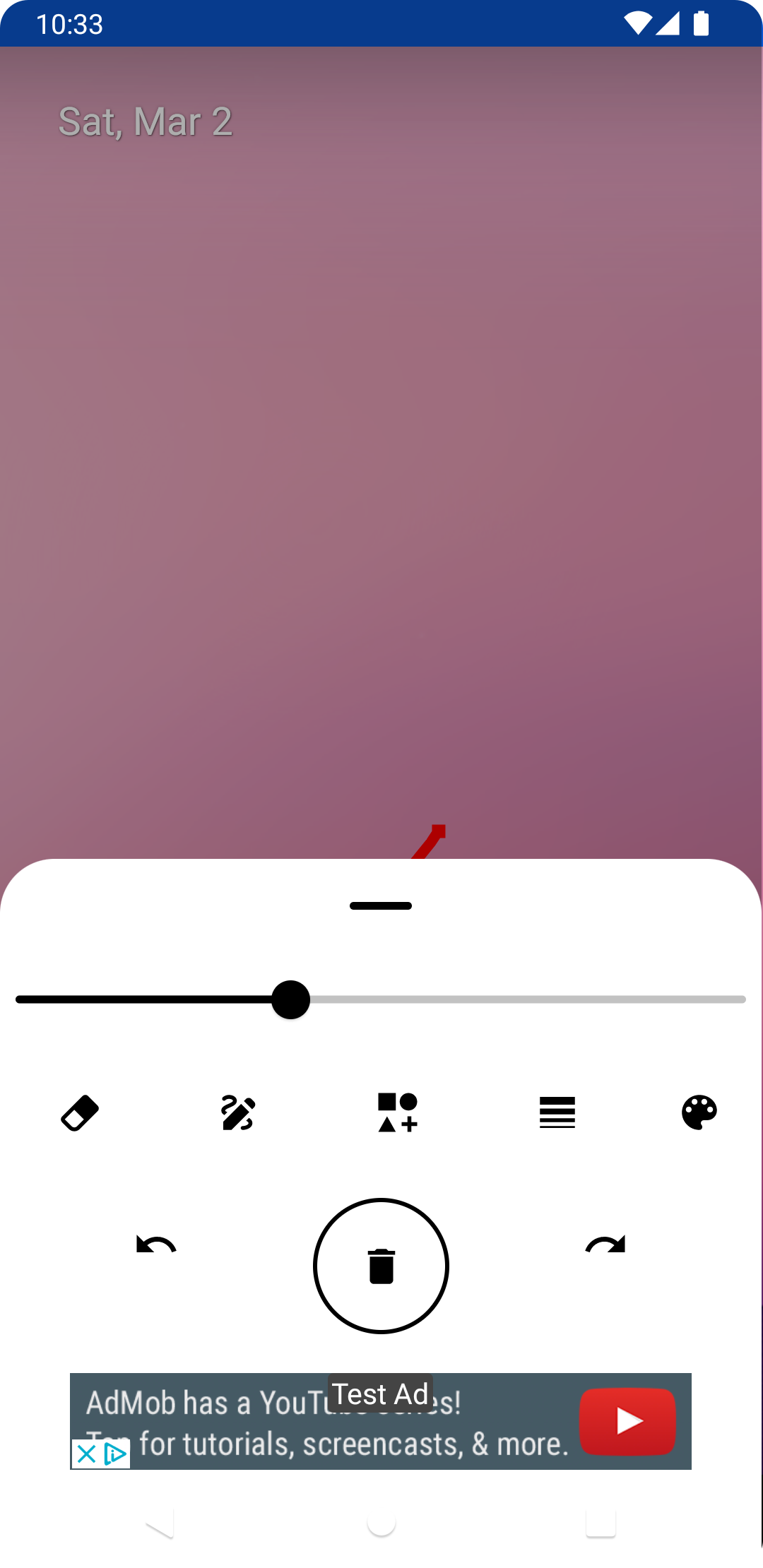The image size is (763, 1568).
Task: Tap the stroke size slider track
Action: click(x=381, y=999)
